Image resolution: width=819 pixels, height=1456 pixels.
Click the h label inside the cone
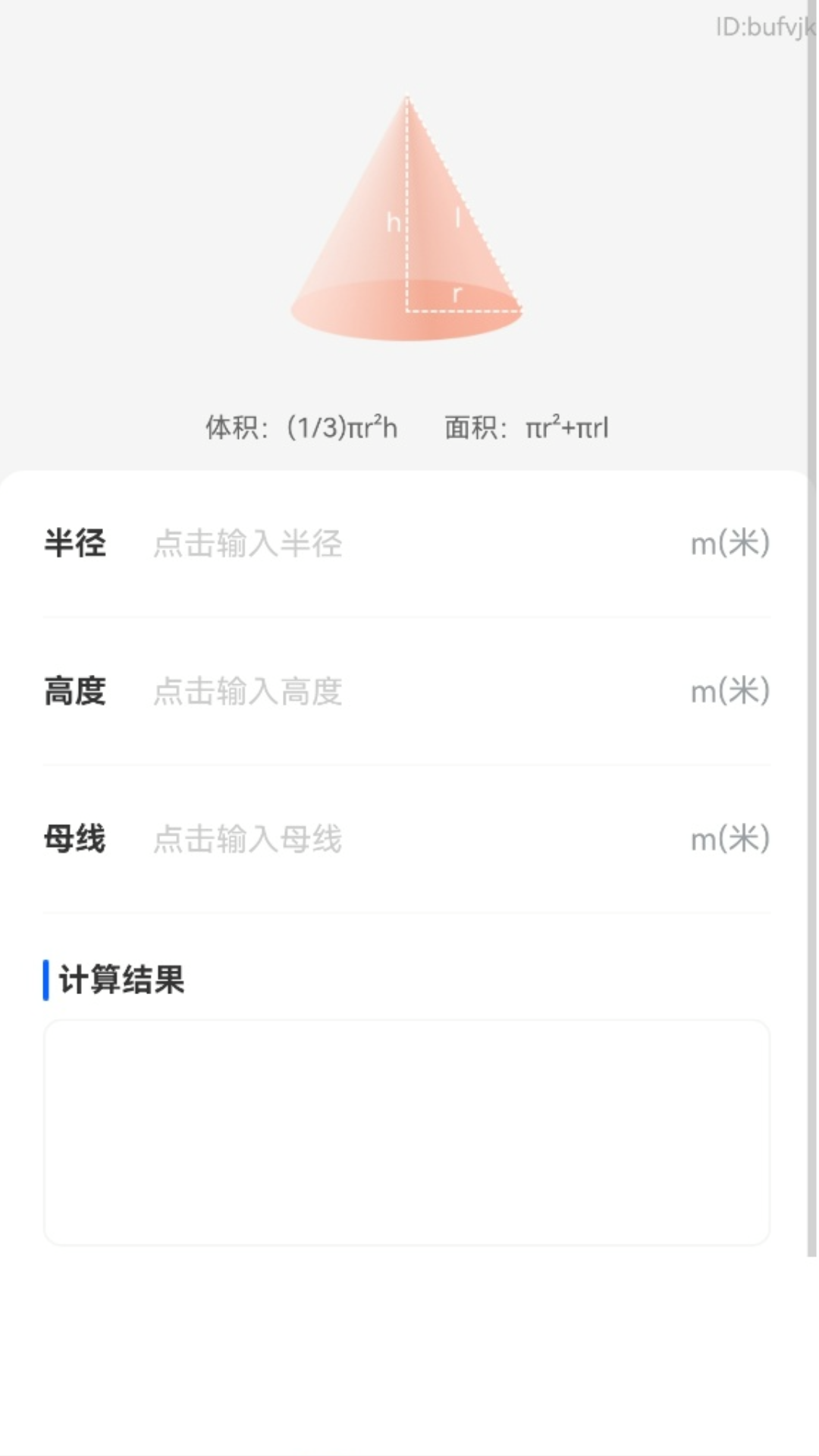pos(394,222)
